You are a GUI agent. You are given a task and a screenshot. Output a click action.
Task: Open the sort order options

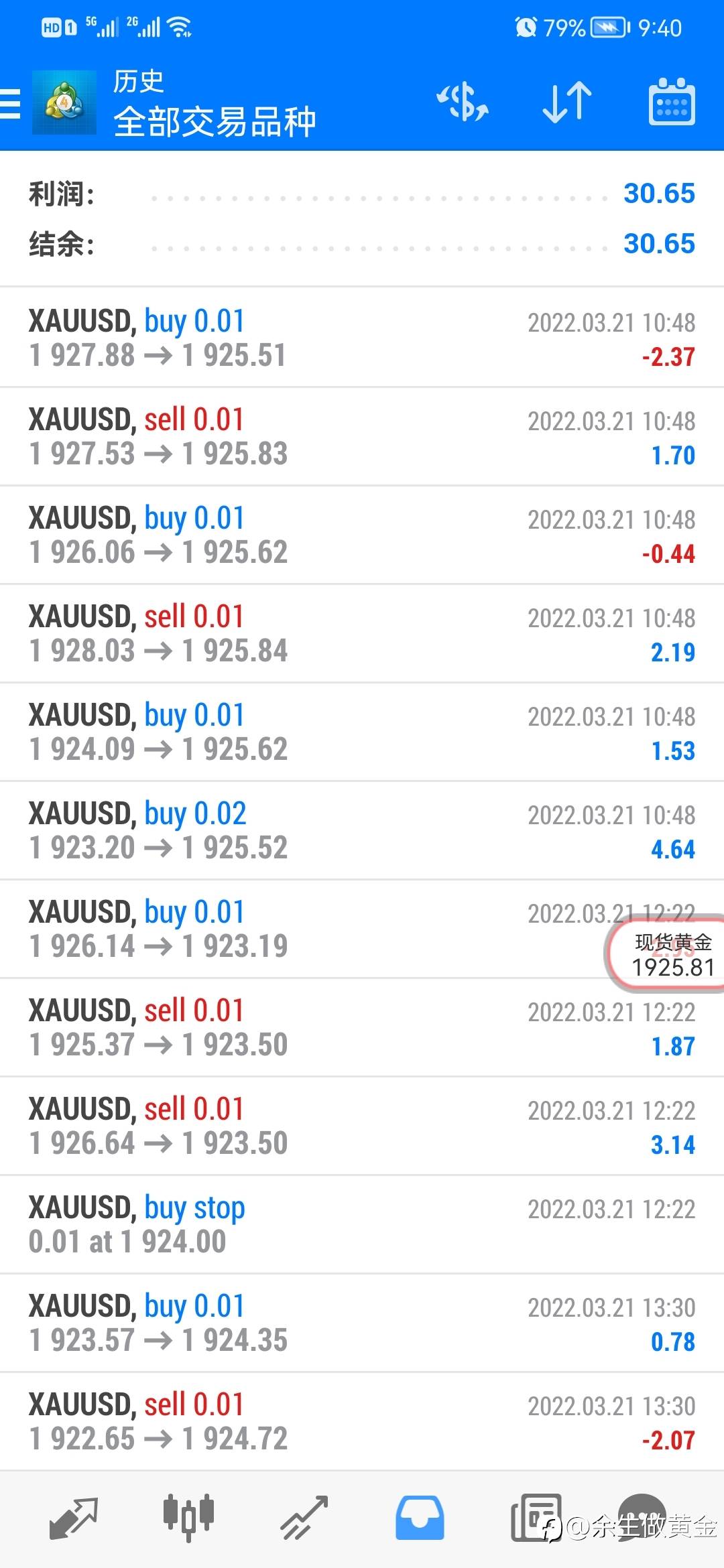click(x=567, y=103)
